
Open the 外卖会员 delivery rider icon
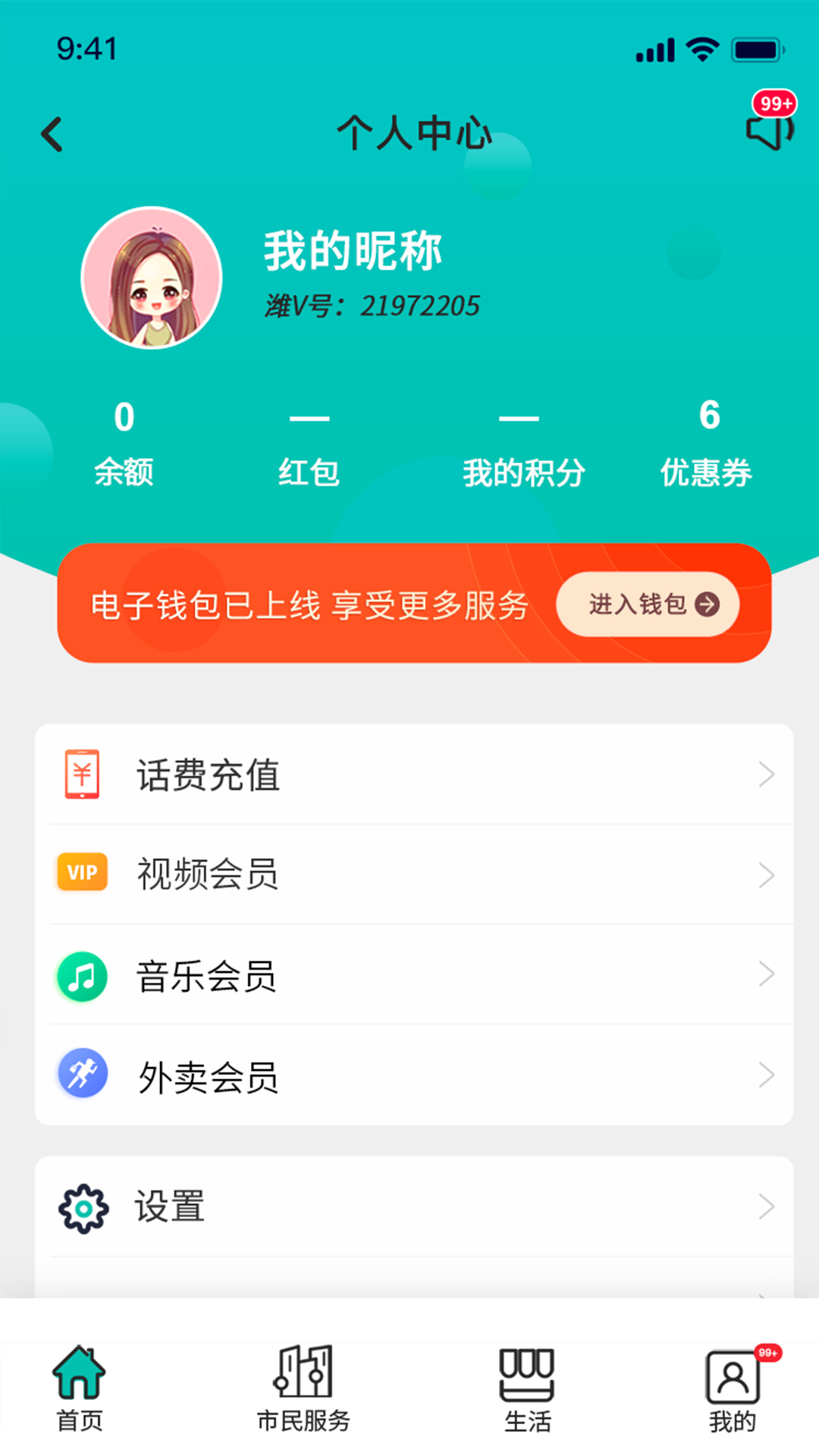(x=81, y=1075)
